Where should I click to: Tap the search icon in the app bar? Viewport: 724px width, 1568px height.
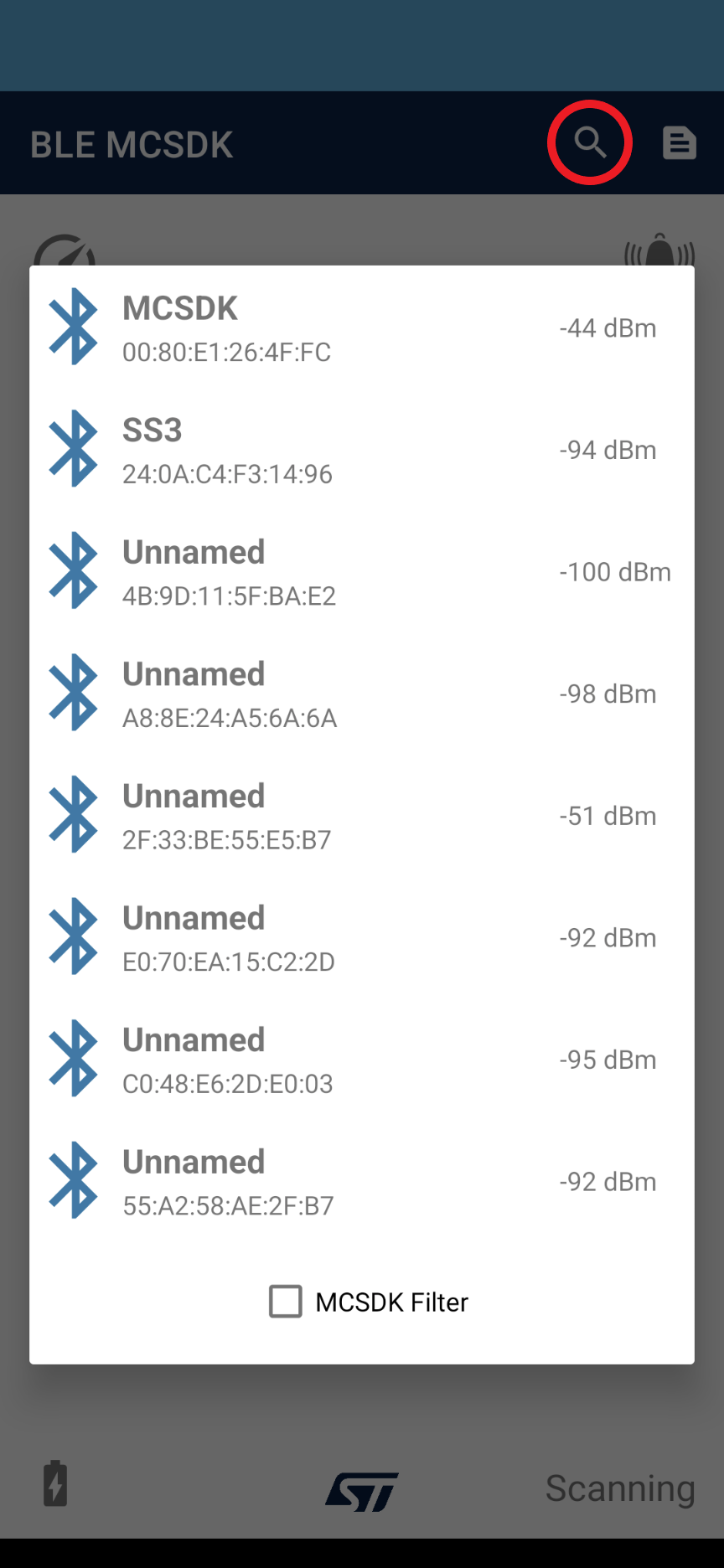[590, 143]
